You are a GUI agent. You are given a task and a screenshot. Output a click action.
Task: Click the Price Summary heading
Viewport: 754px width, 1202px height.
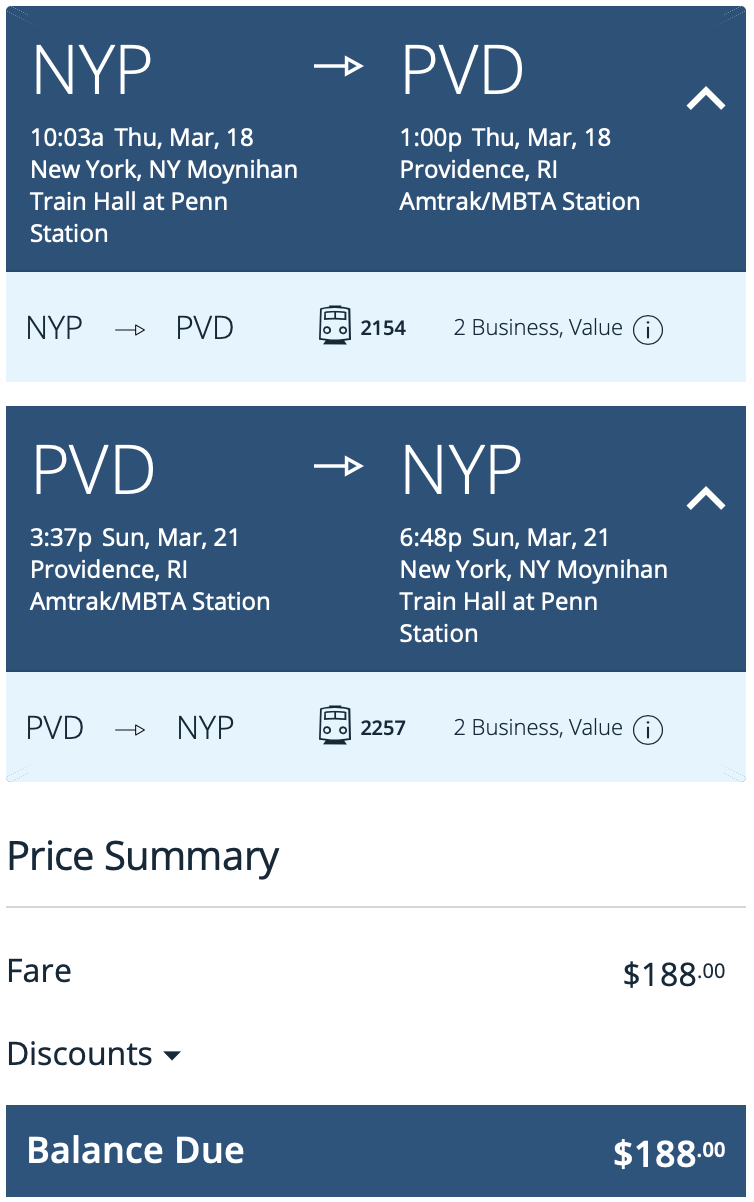[144, 856]
